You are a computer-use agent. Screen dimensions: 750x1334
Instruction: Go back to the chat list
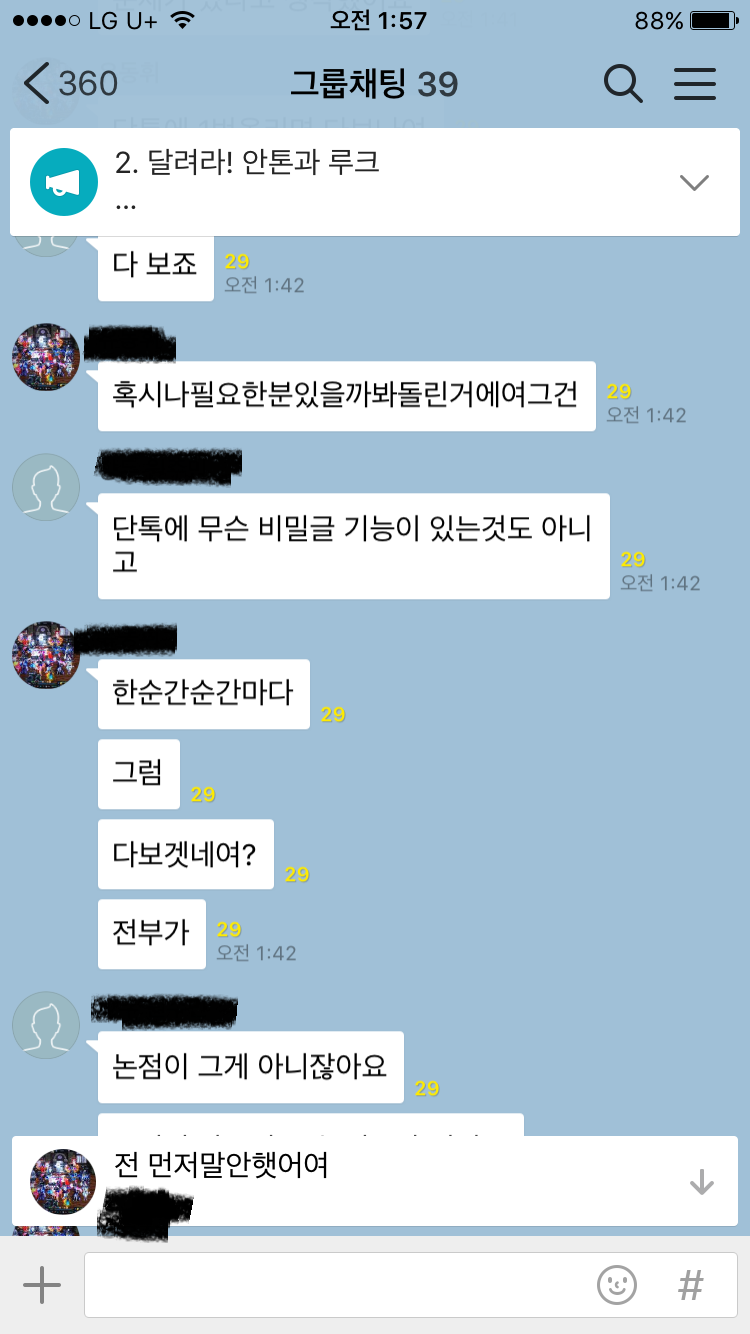(68, 84)
